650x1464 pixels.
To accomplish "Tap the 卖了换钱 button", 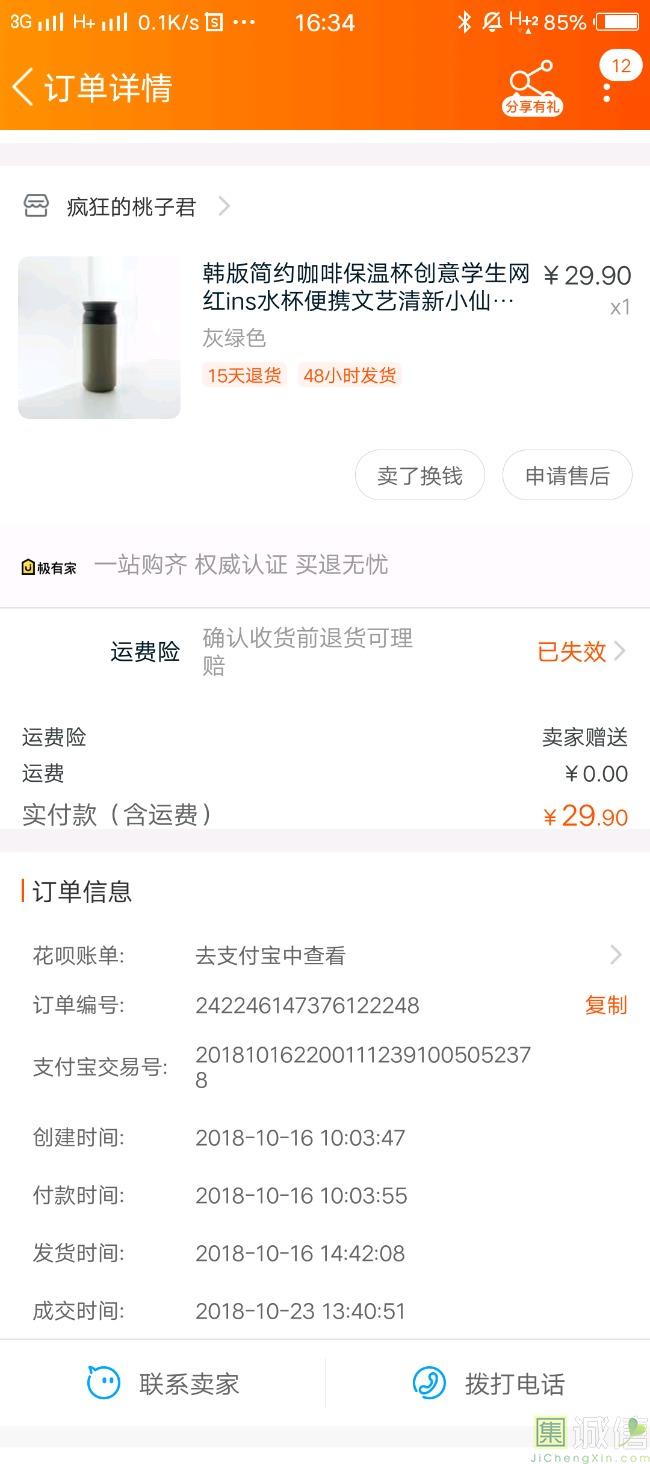I will (419, 476).
